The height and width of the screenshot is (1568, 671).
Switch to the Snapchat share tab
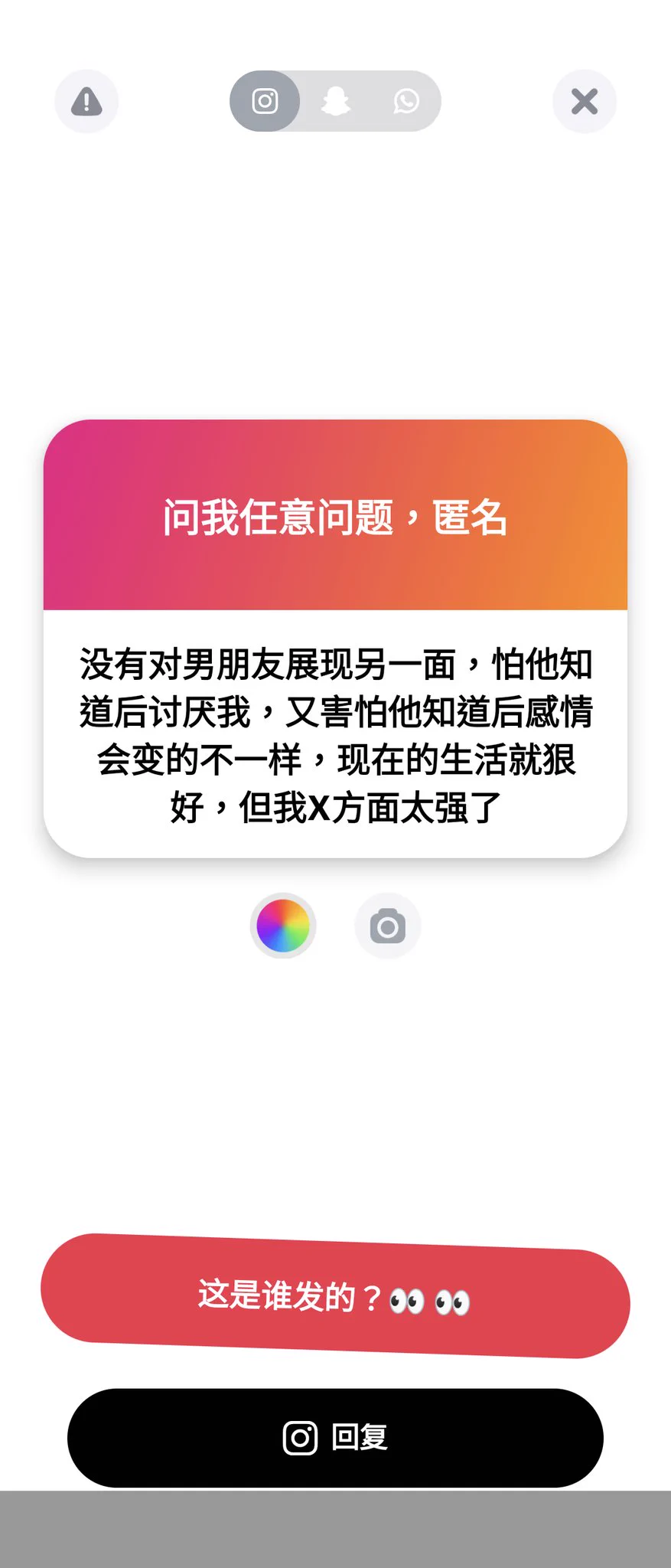(x=335, y=101)
